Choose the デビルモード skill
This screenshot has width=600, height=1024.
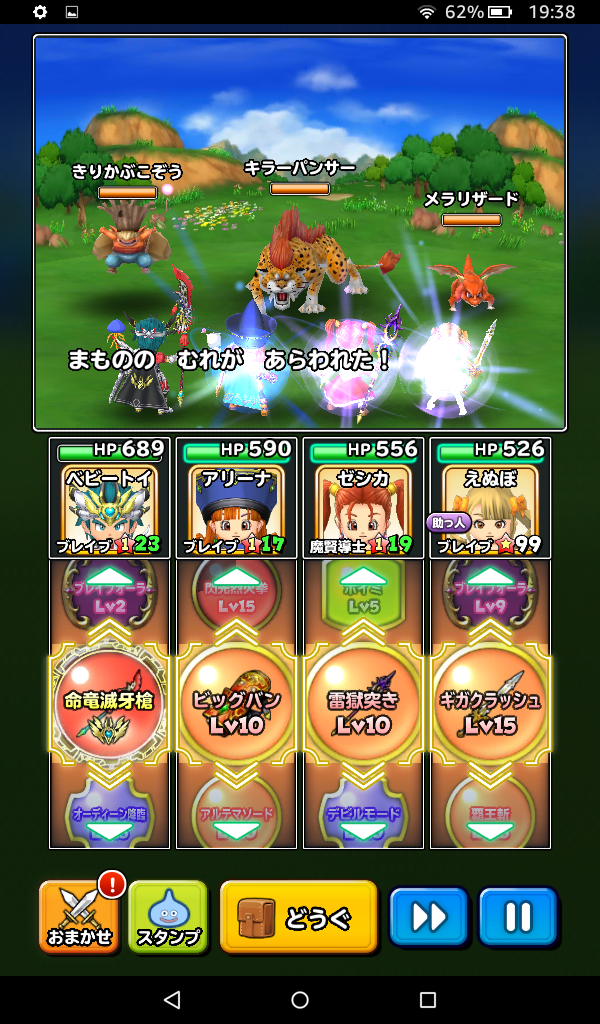pos(363,812)
